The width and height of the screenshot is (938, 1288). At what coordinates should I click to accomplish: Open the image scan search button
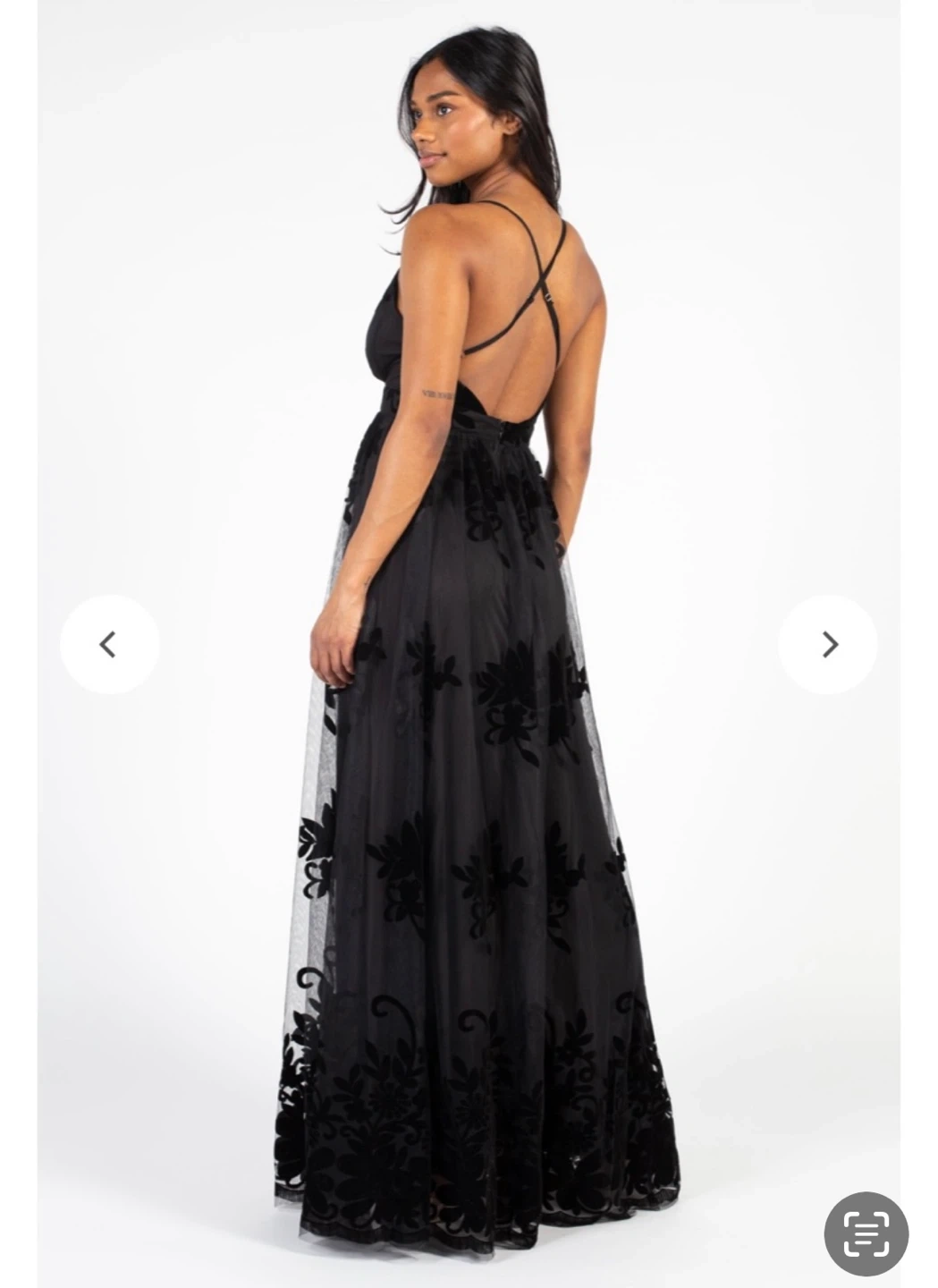(866, 1233)
